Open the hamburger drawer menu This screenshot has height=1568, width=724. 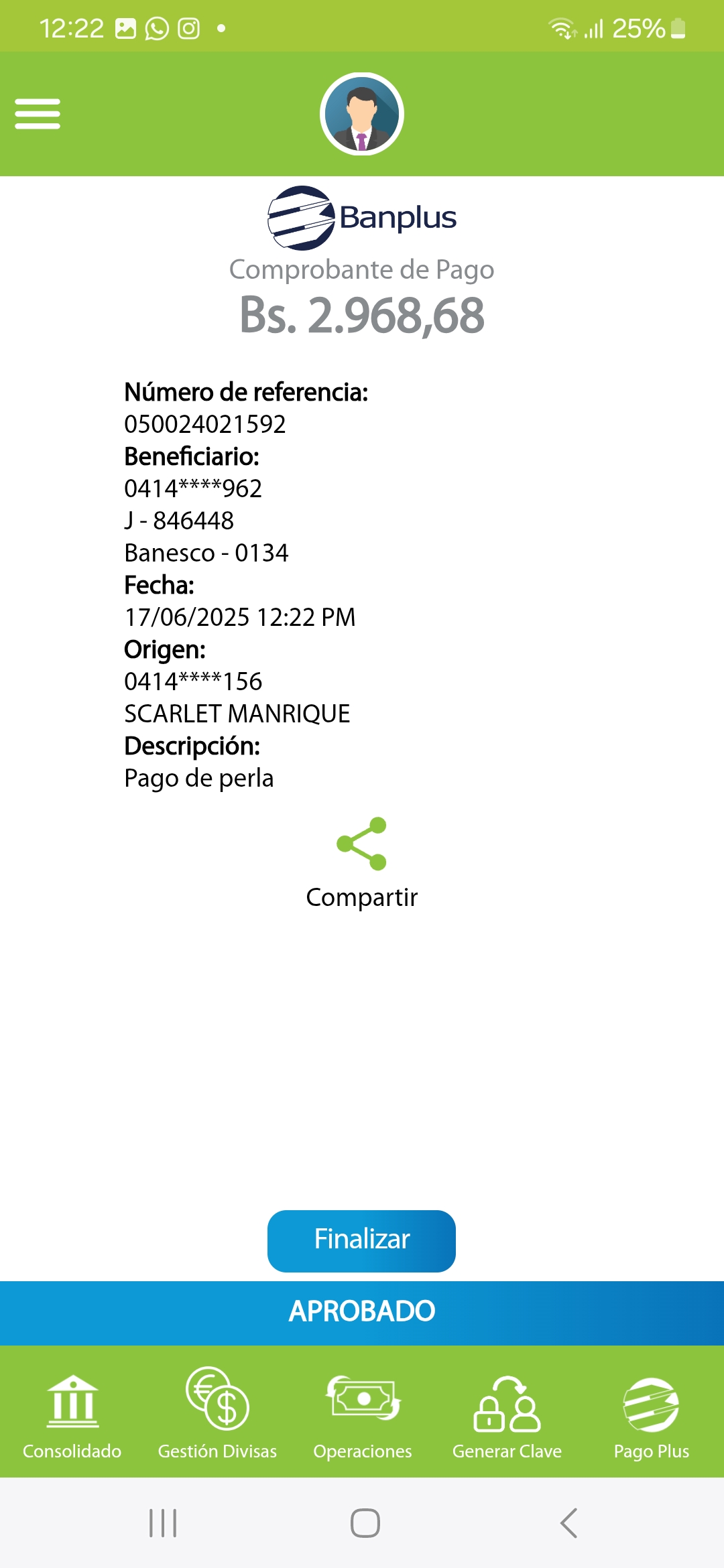(38, 114)
